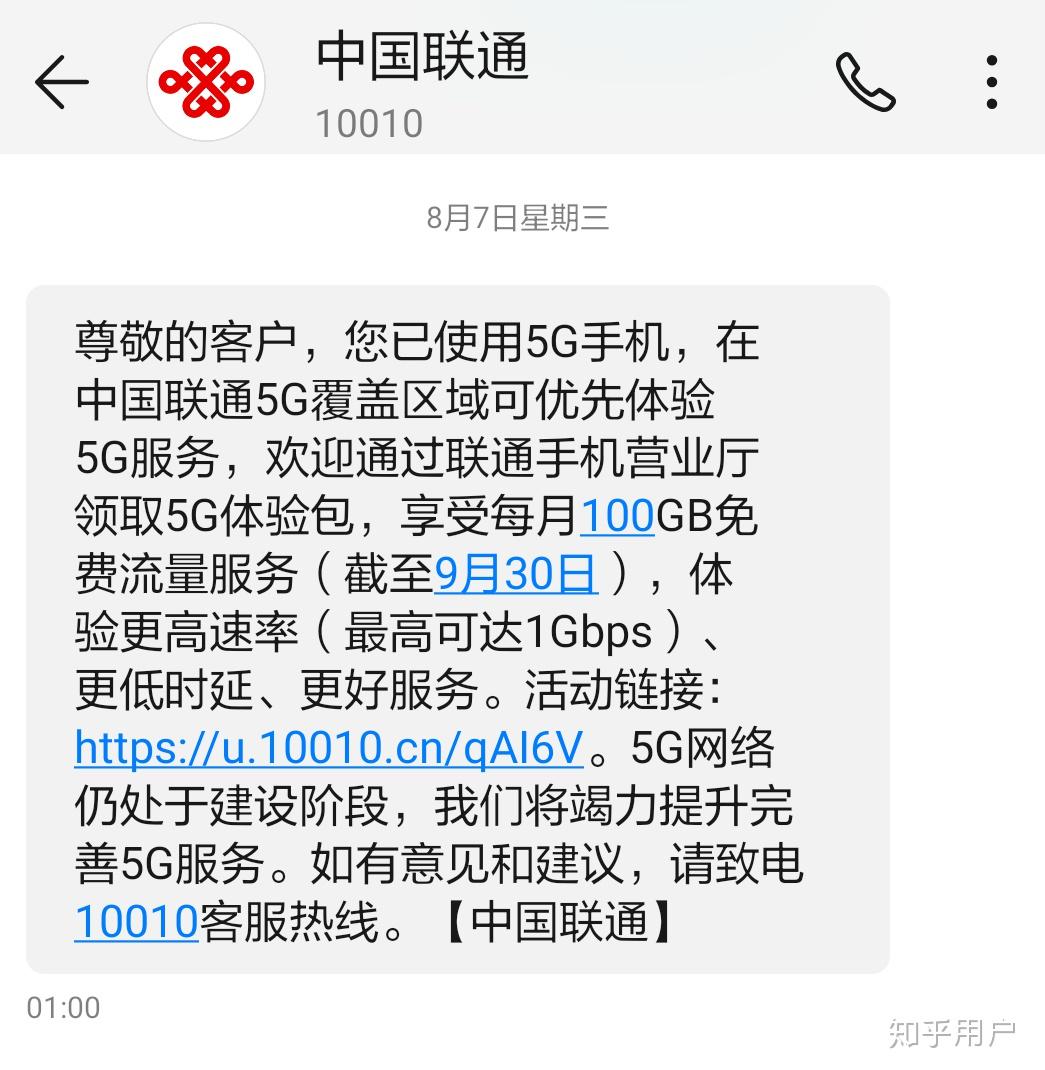Open the China Unicom contact avatar
The width and height of the screenshot is (1045, 1070).
pyautogui.click(x=206, y=82)
